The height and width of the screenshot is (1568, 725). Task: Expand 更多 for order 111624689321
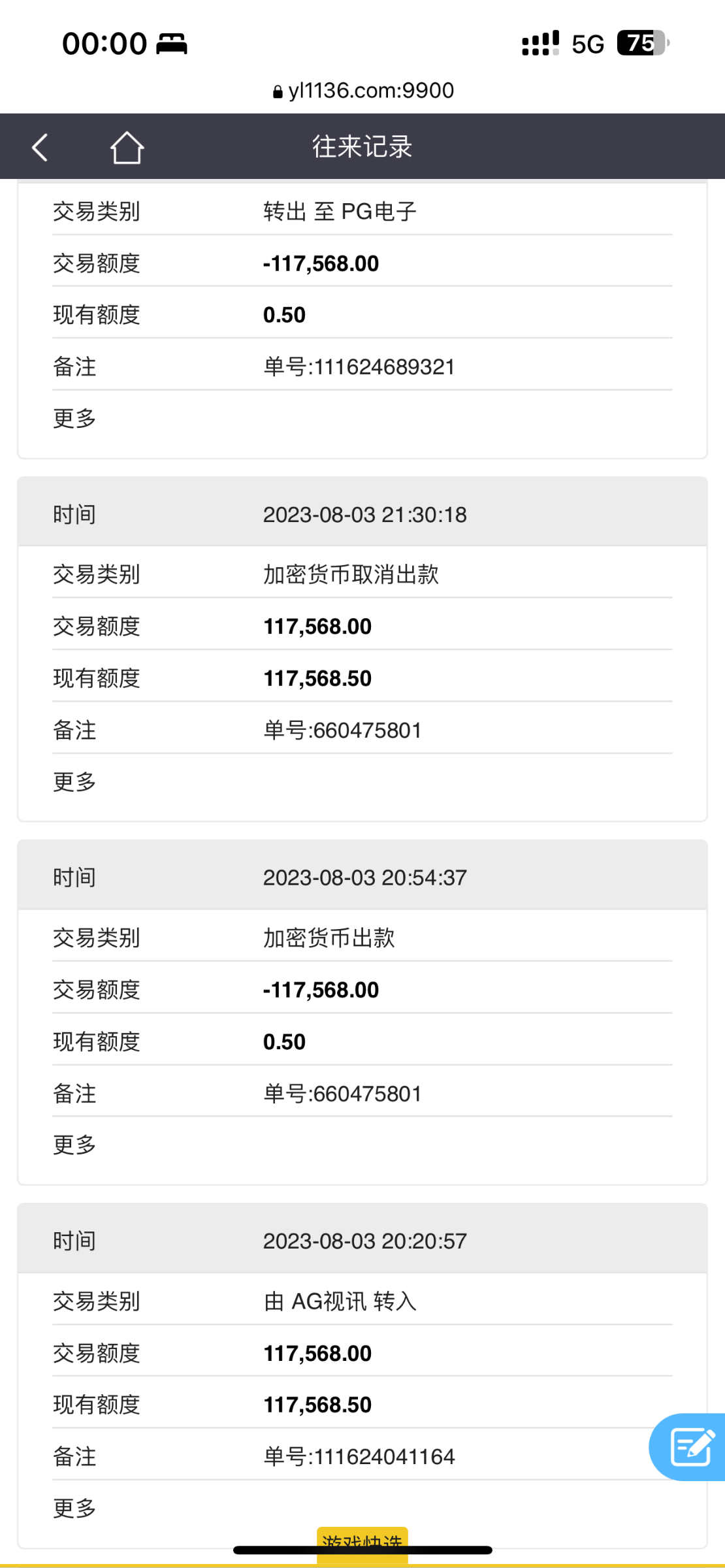coord(74,418)
